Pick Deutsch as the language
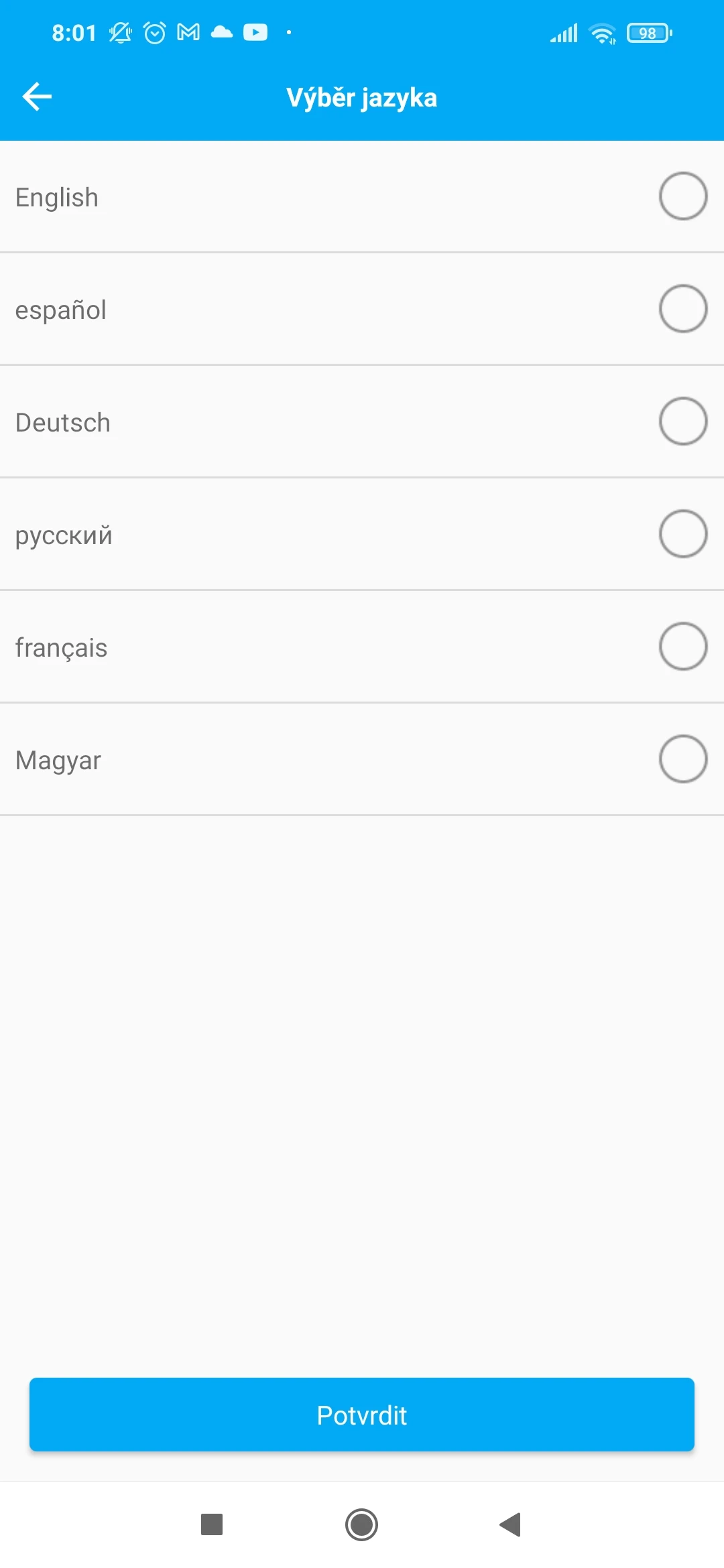 coord(682,421)
